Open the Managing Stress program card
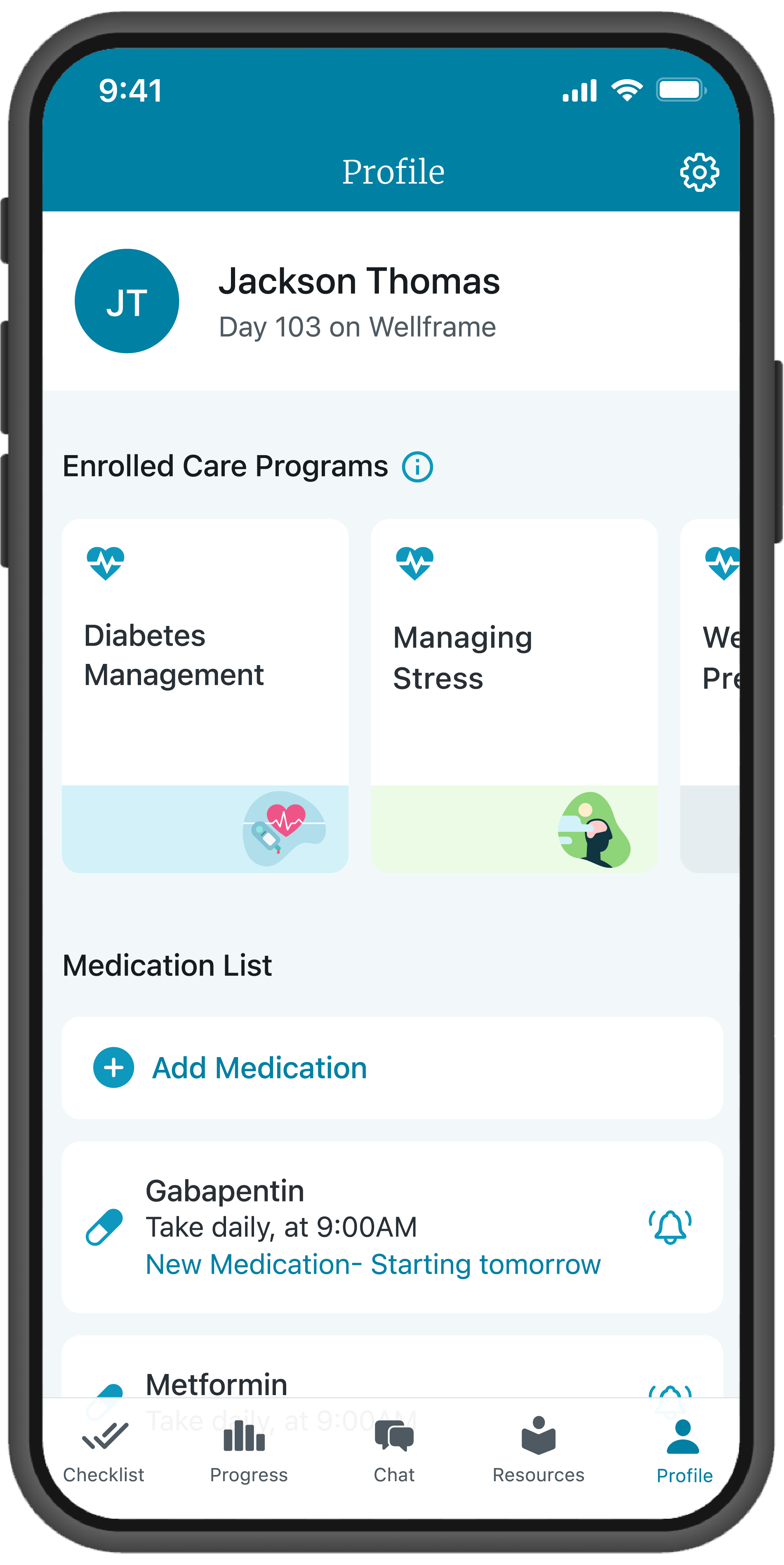Screen dimensions: 784x1565 pos(514,695)
